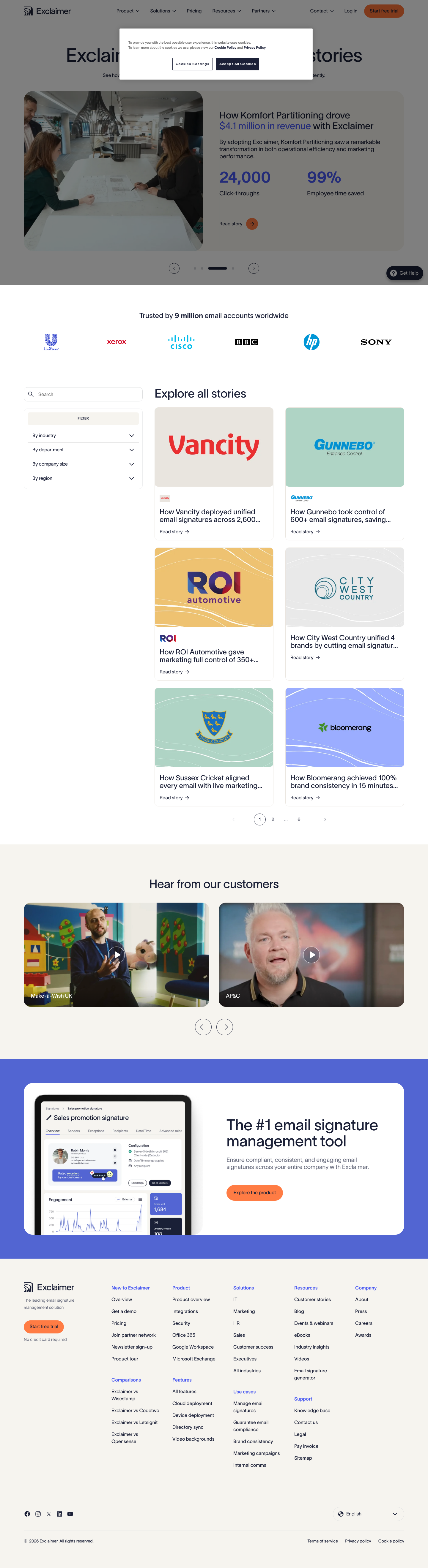The height and width of the screenshot is (1568, 428).
Task: Open Cookies Settings
Action: [x=192, y=64]
